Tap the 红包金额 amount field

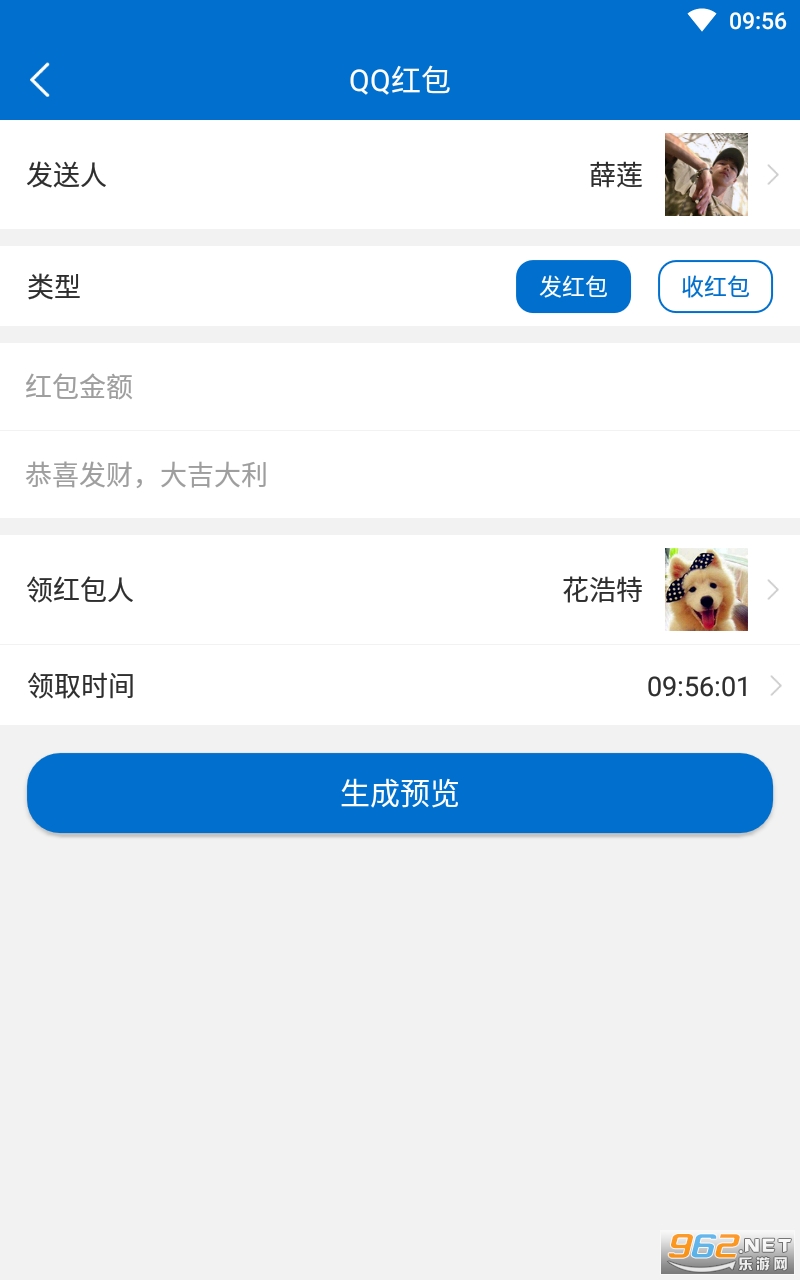tap(400, 387)
